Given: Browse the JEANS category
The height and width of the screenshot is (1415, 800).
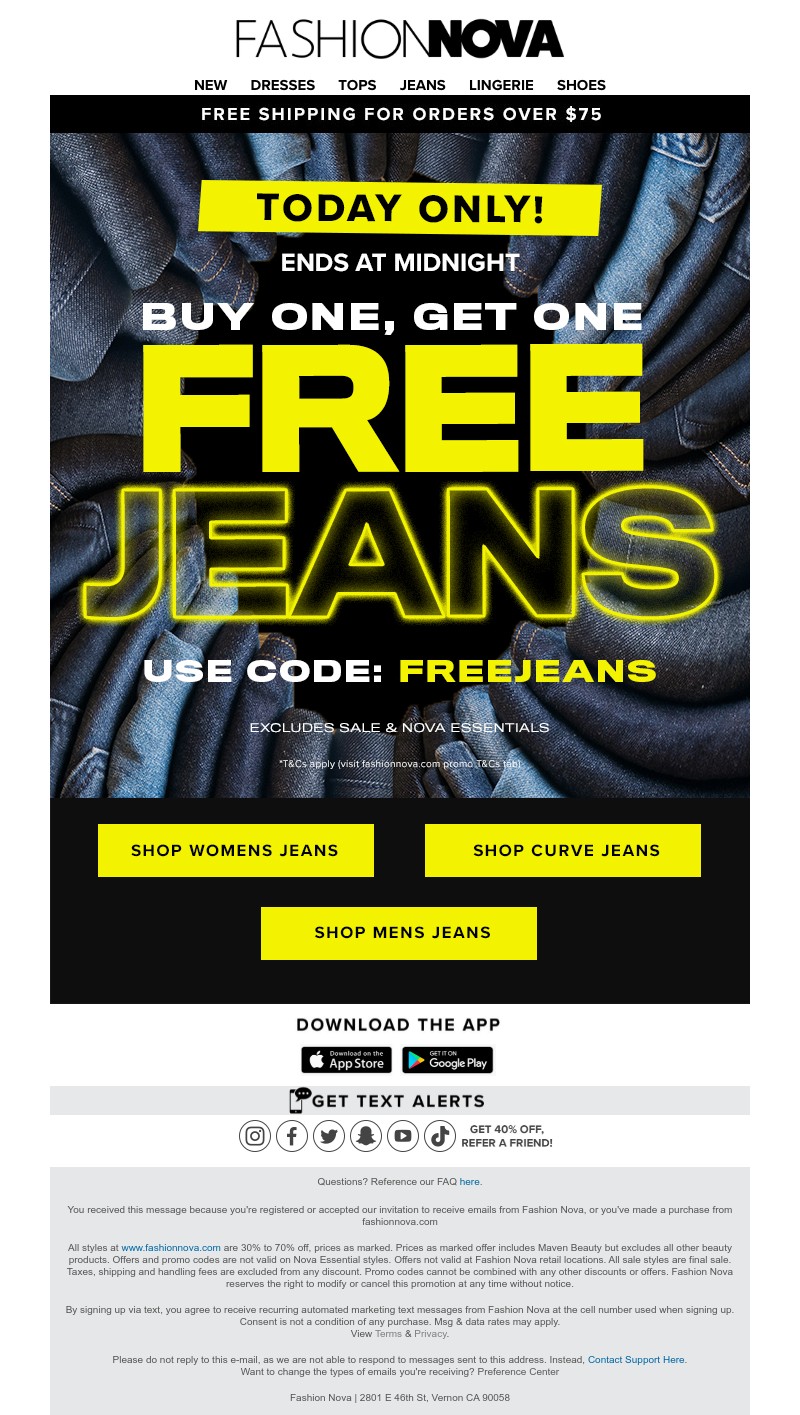Looking at the screenshot, I should click(x=422, y=85).
